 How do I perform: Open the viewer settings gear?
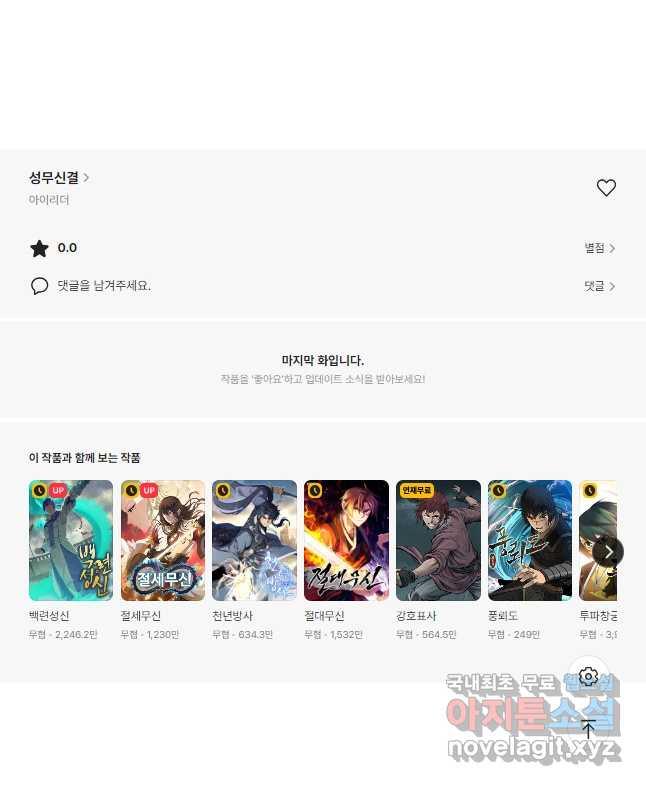(588, 677)
